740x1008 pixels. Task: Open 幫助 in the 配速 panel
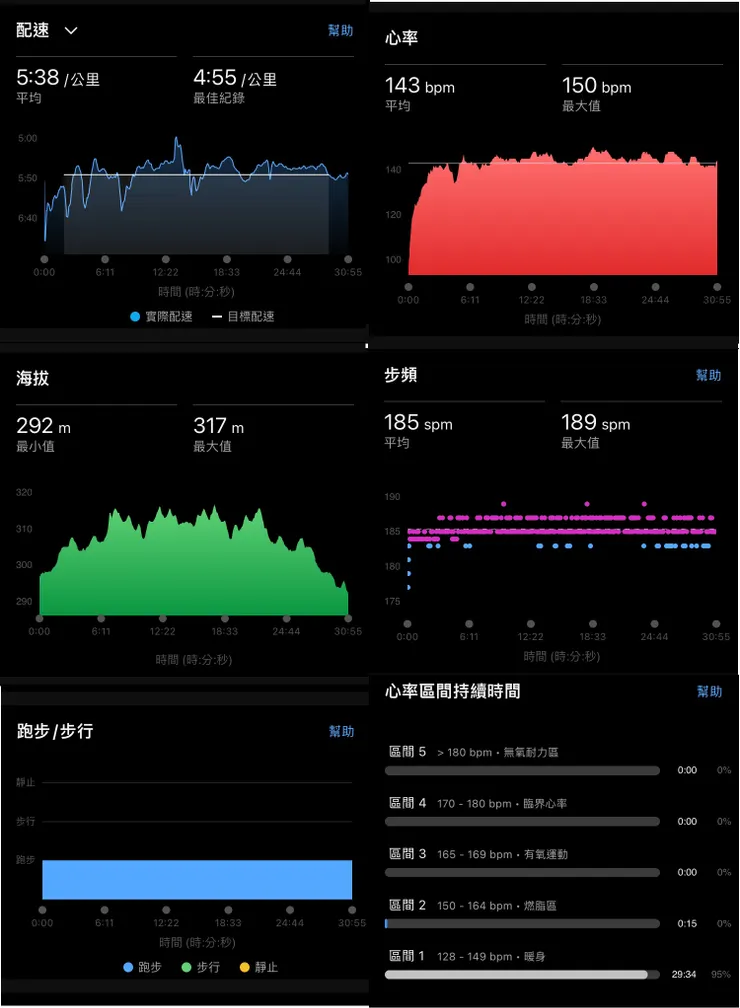coord(341,30)
